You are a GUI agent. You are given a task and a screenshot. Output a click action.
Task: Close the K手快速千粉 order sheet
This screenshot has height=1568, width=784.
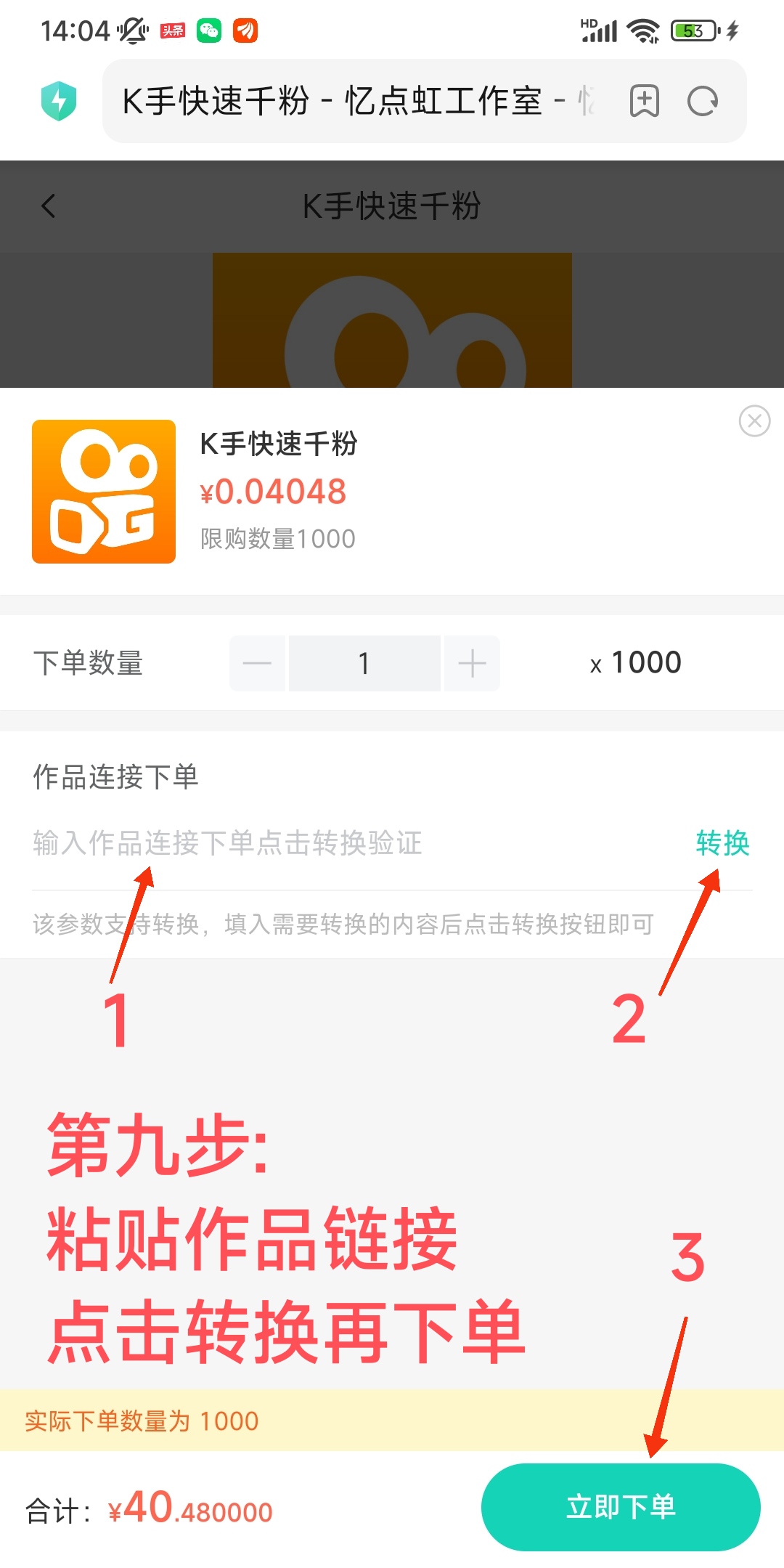[754, 421]
